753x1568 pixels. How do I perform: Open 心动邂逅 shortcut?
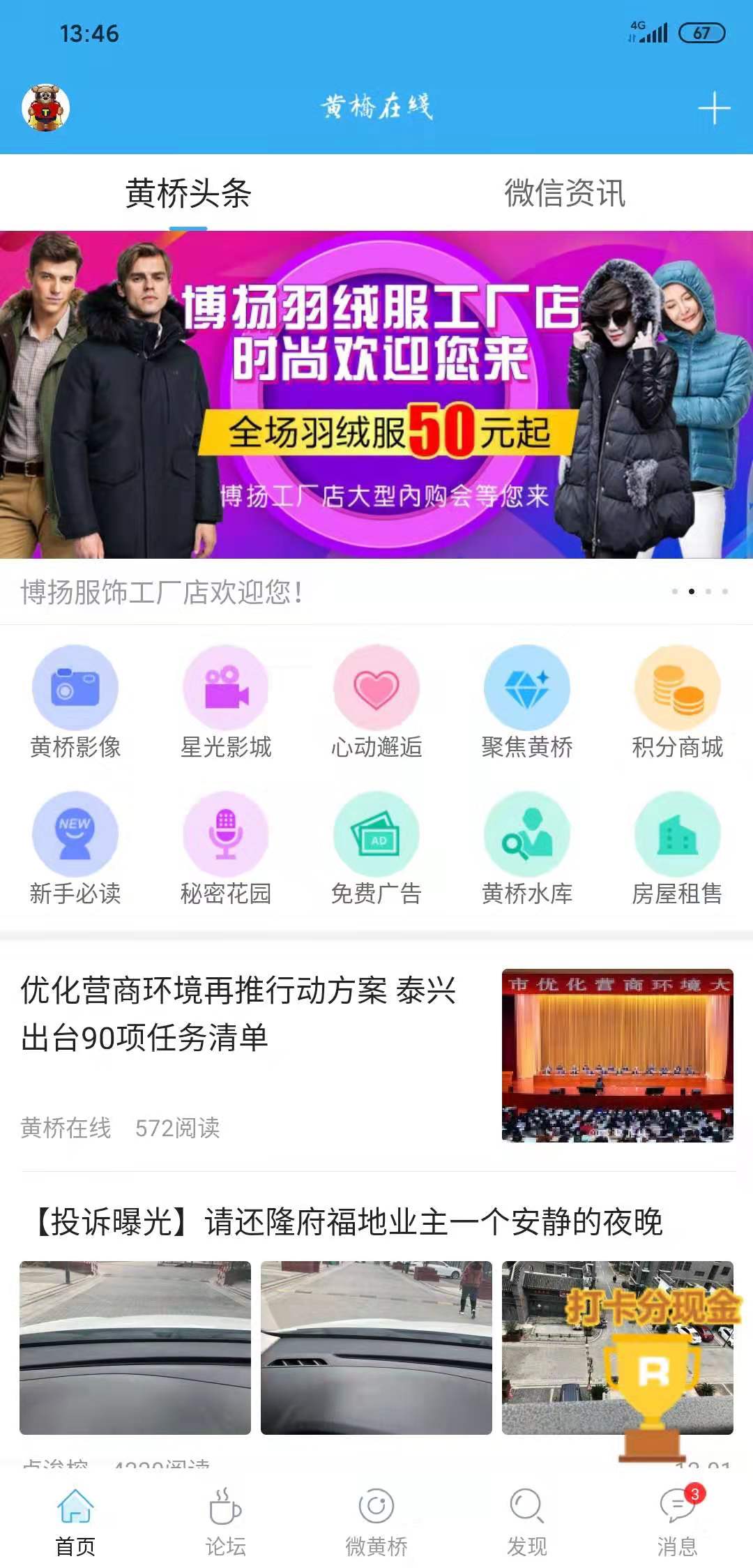coord(376,702)
